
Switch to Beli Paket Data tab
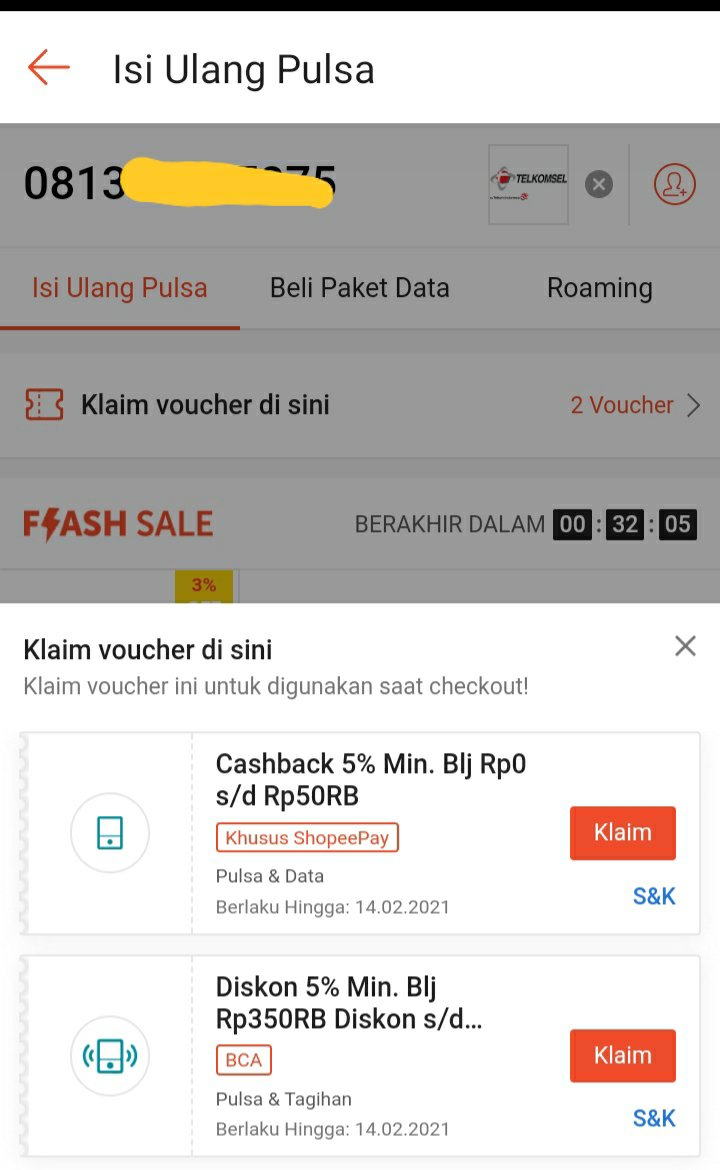click(359, 288)
